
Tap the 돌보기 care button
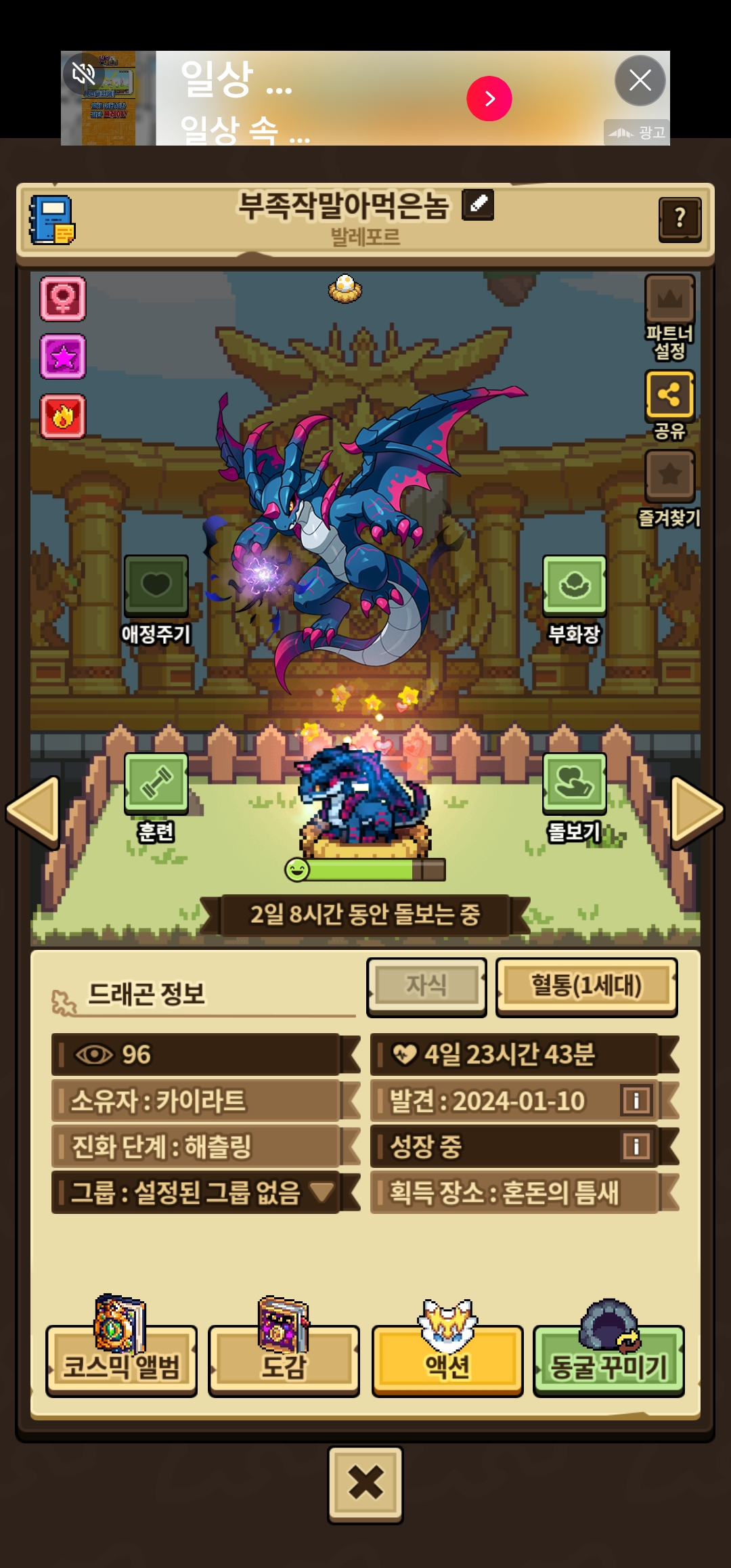coord(574,783)
